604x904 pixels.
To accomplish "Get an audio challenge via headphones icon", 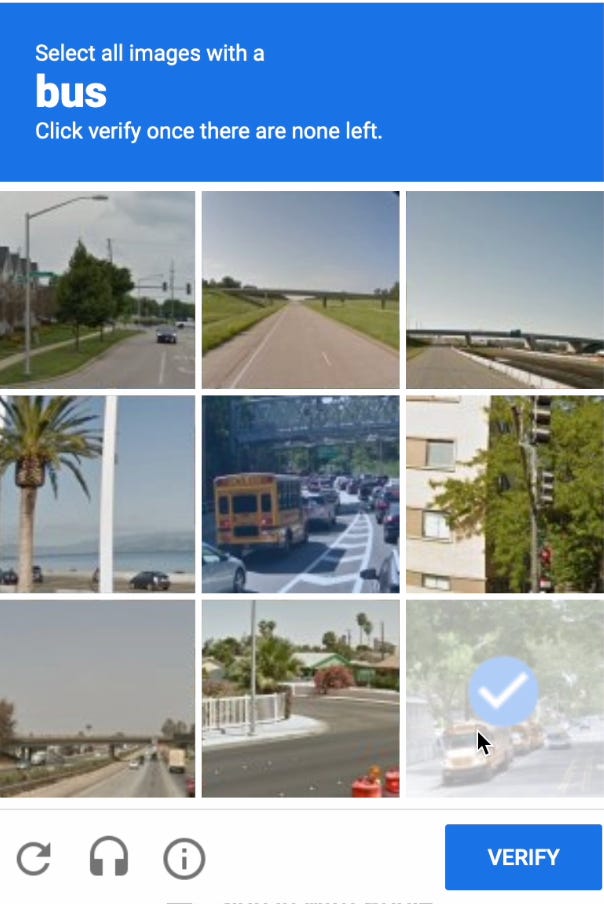I will point(109,858).
